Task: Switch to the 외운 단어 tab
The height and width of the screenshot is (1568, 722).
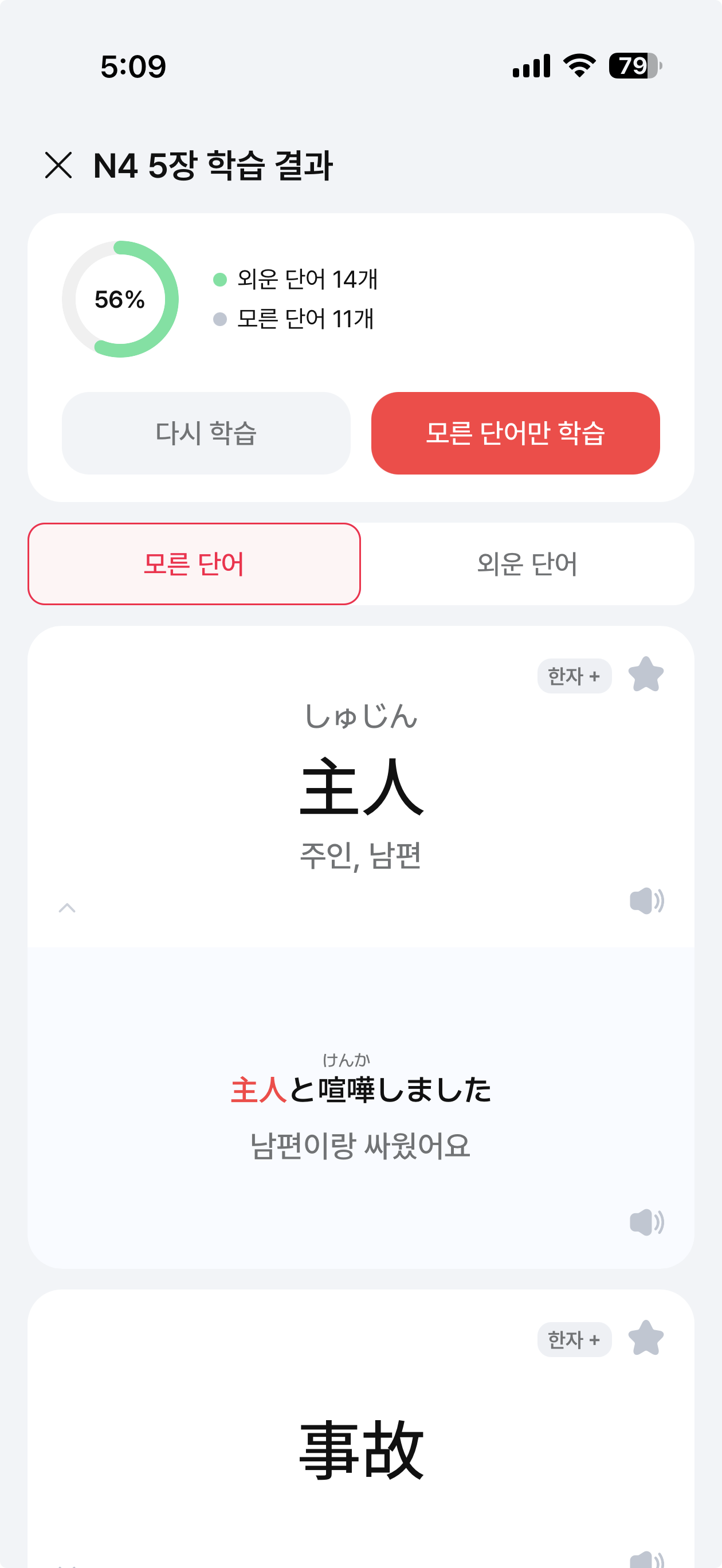Action: [527, 564]
